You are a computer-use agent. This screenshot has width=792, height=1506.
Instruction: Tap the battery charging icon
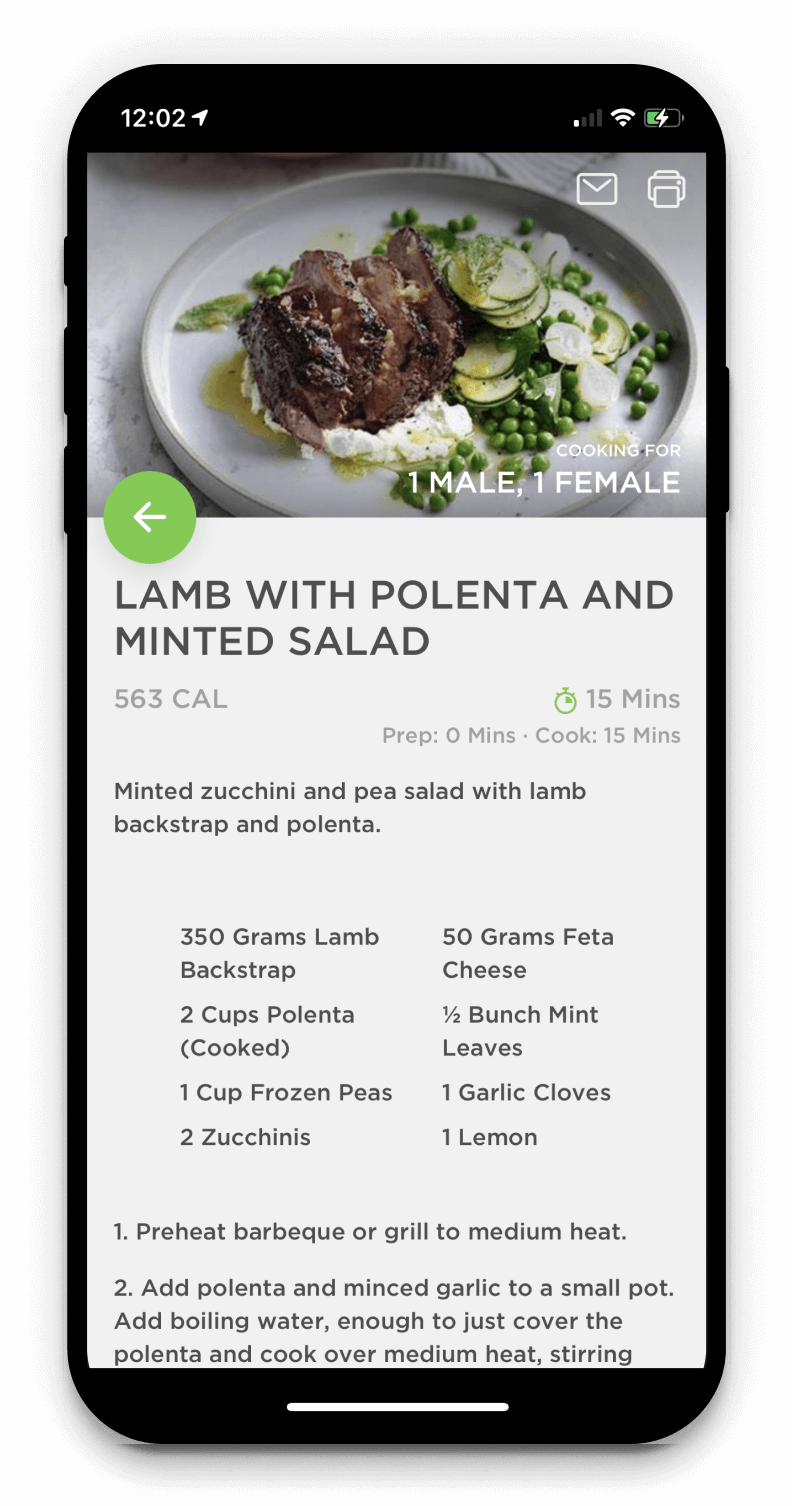click(x=663, y=117)
